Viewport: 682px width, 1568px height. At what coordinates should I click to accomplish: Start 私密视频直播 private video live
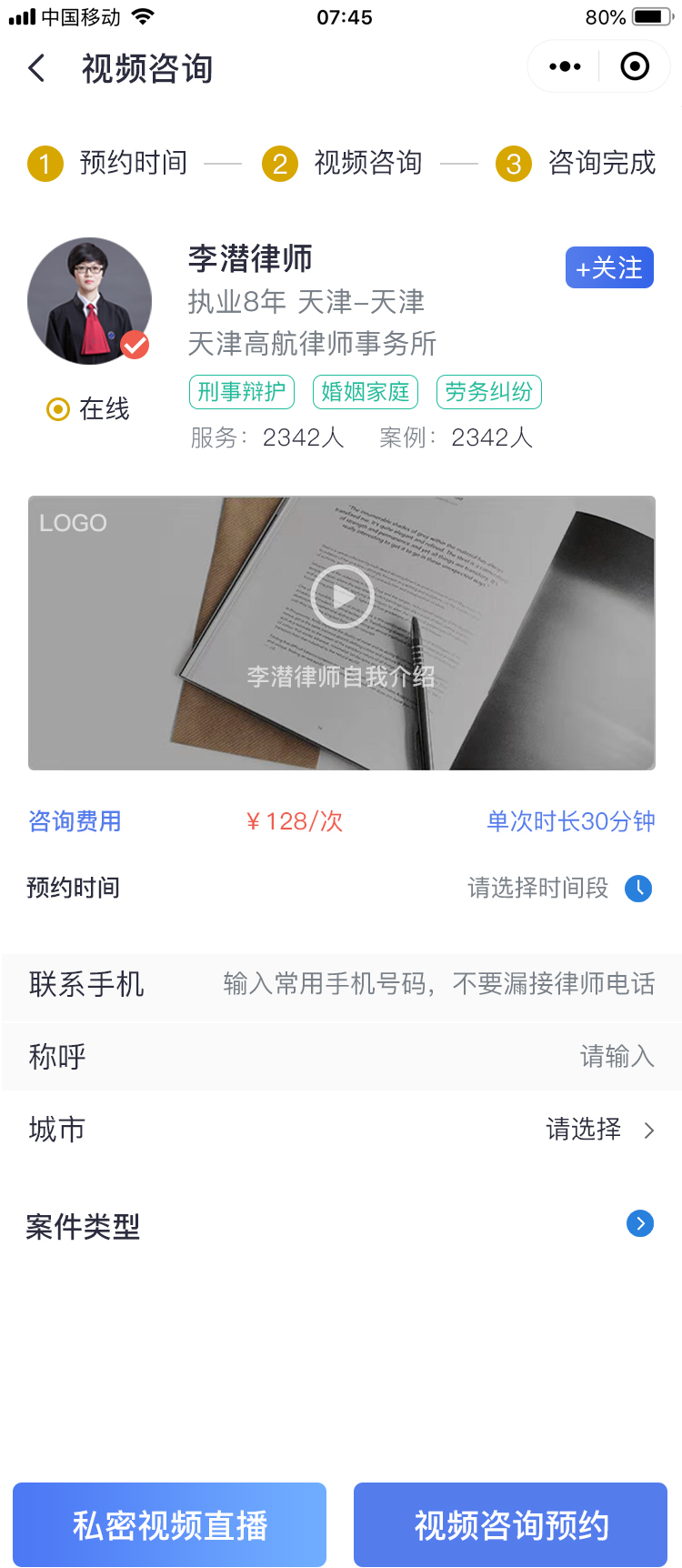coord(170,1524)
